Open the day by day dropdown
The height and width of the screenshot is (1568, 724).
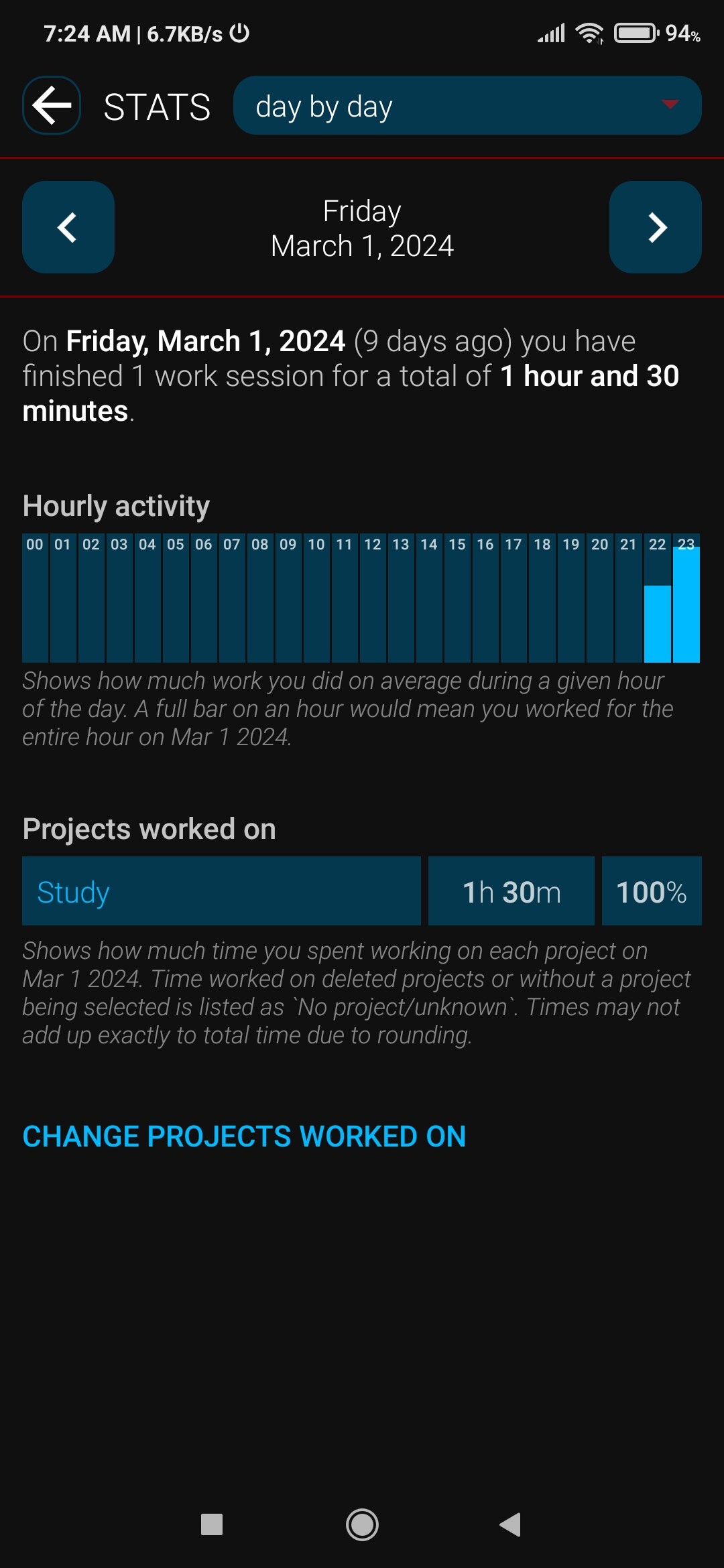(467, 105)
